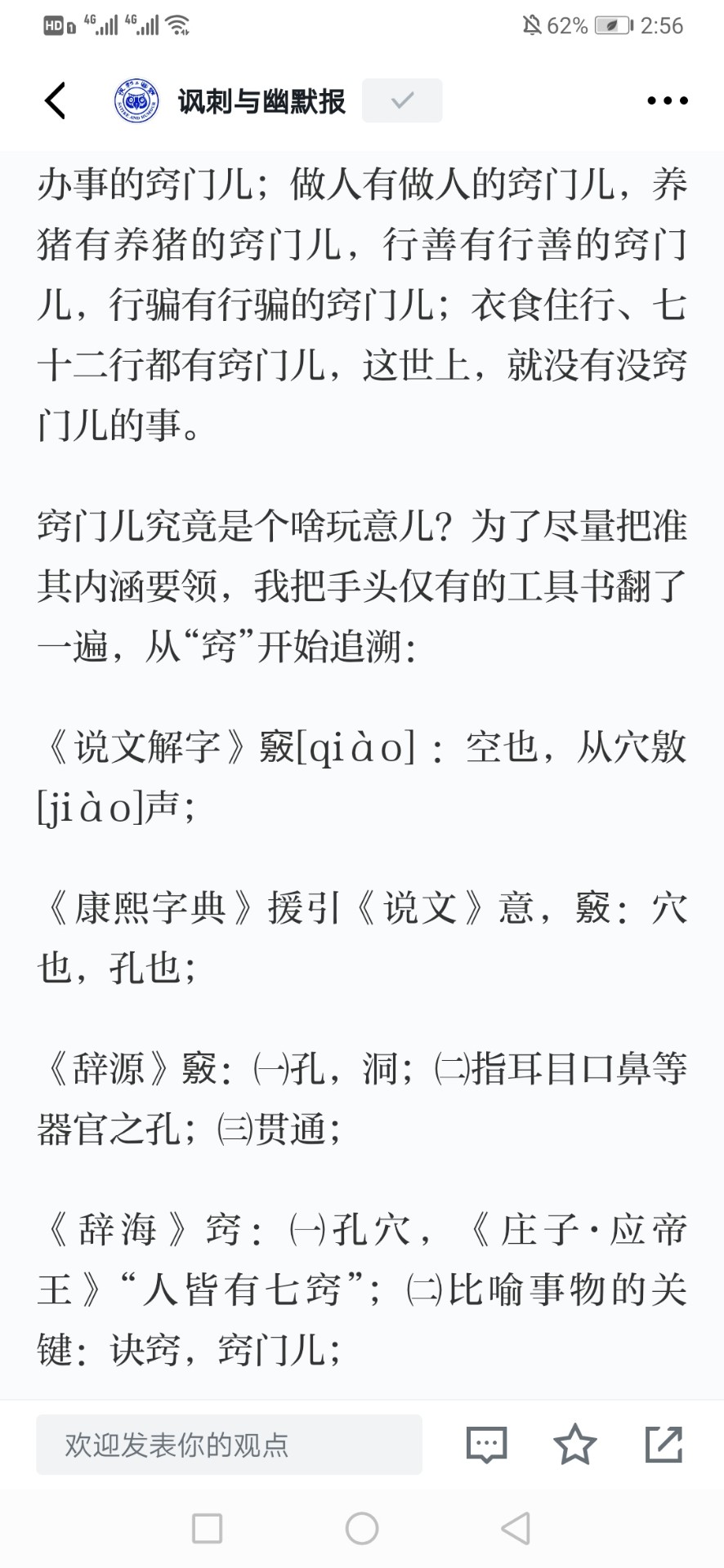Add this article to favorites

point(575,1445)
